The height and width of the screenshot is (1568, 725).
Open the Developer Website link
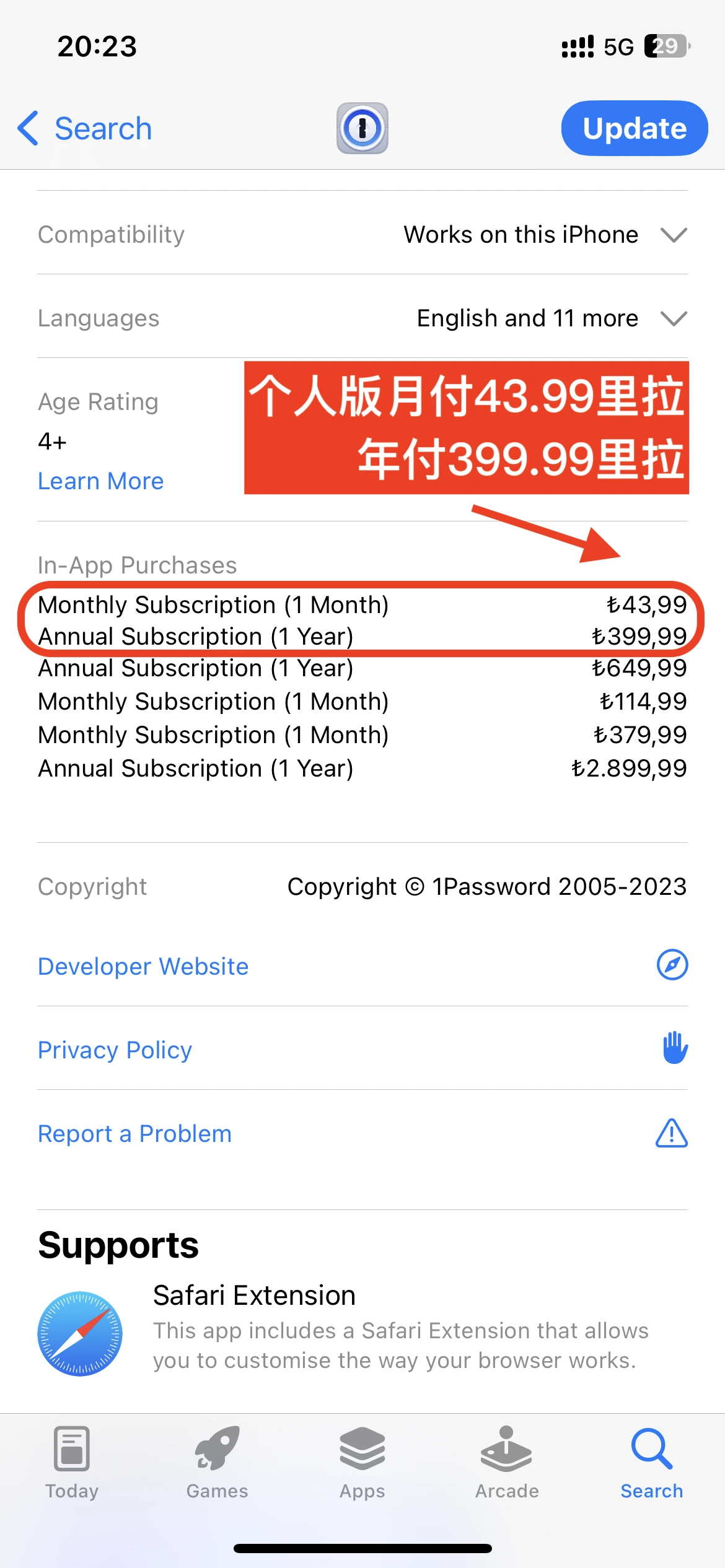tap(143, 966)
